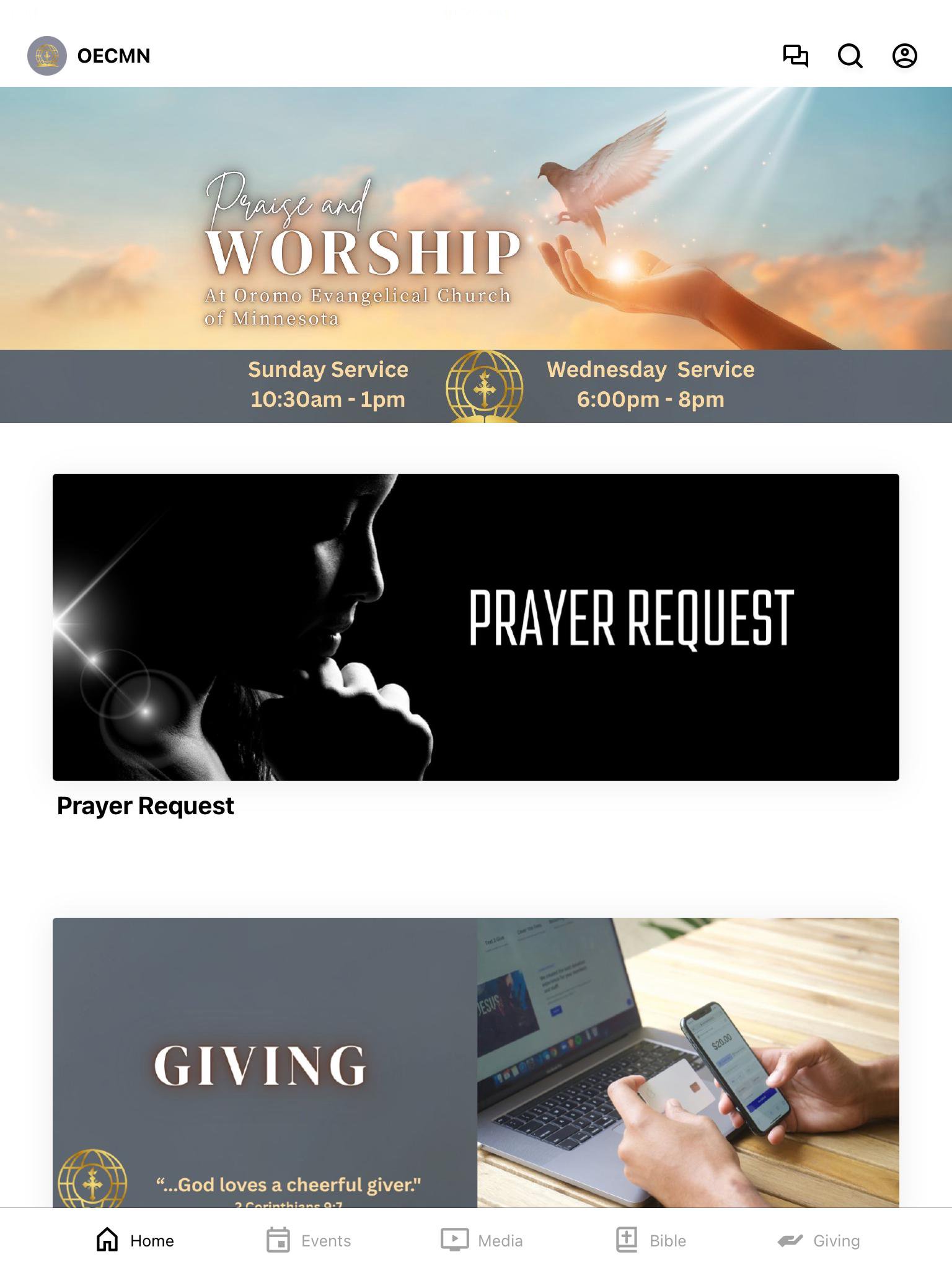The image size is (952, 1270).
Task: Open the Giving card
Action: pos(476,1062)
